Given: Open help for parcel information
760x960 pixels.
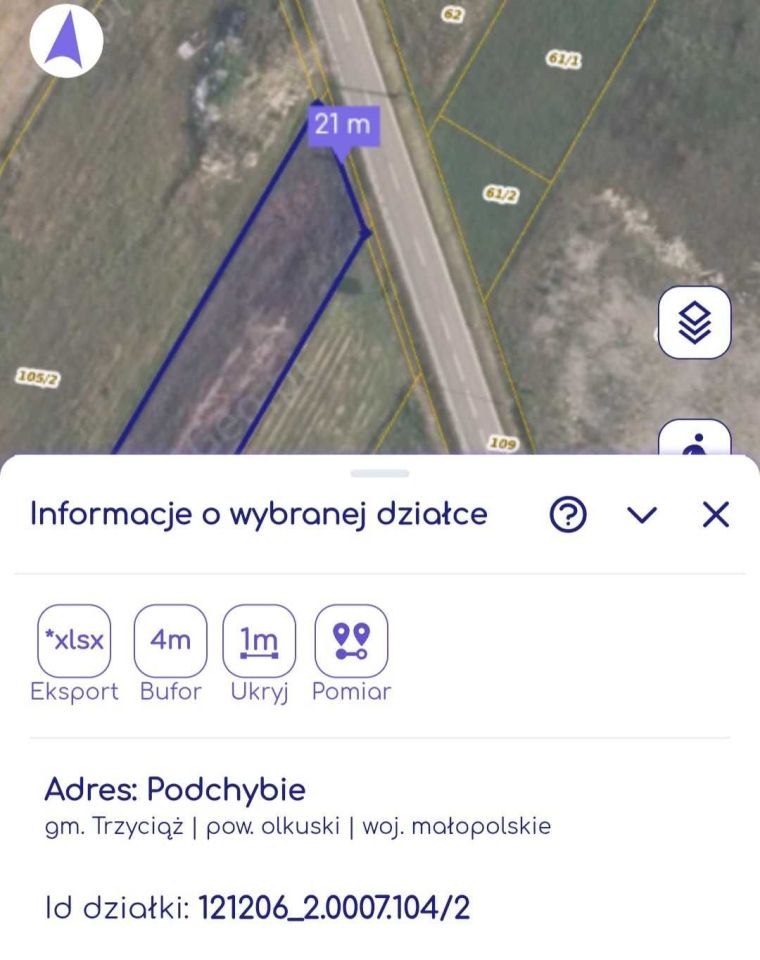Looking at the screenshot, I should (x=566, y=515).
